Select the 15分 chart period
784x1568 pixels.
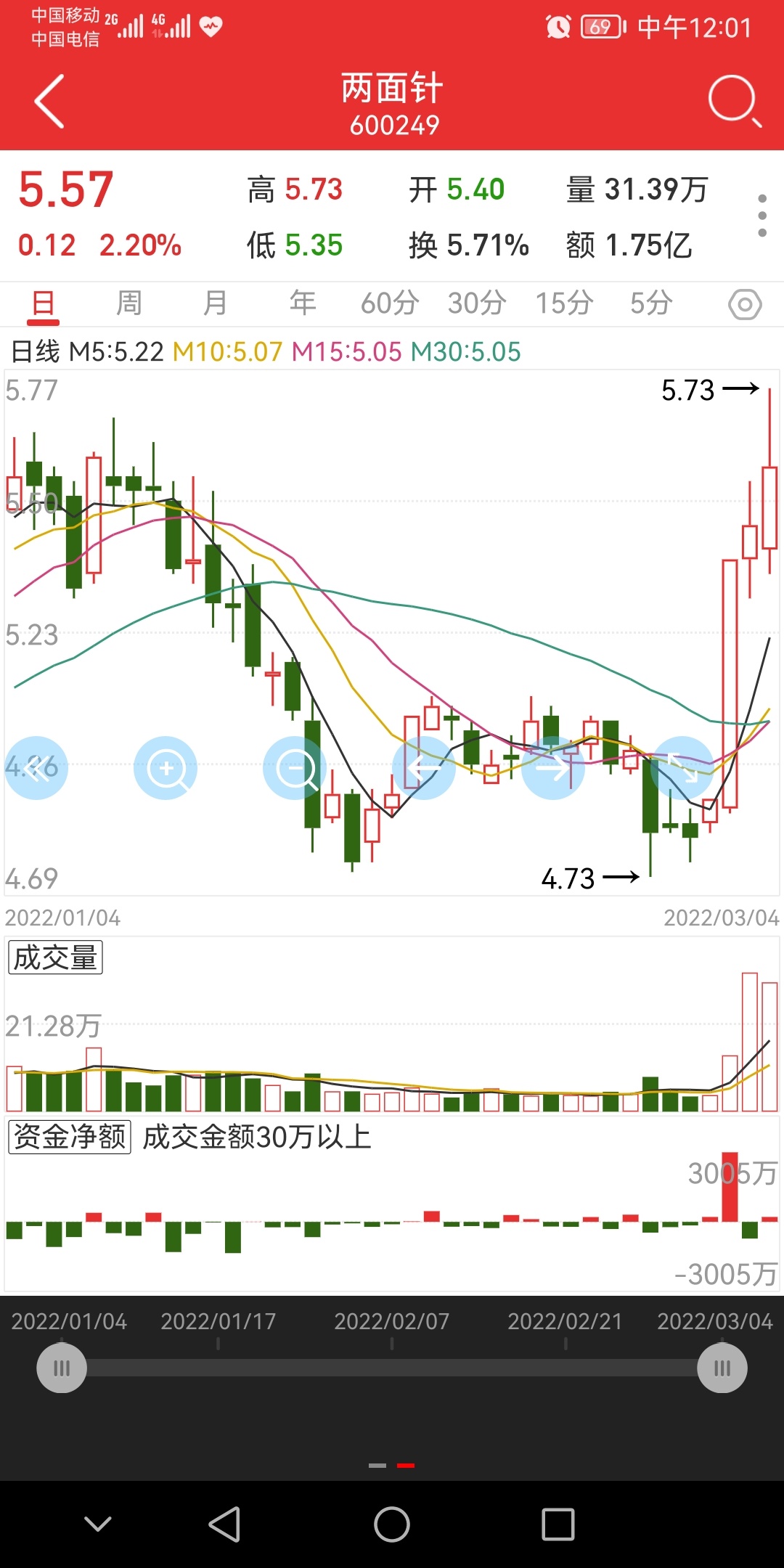click(x=564, y=303)
